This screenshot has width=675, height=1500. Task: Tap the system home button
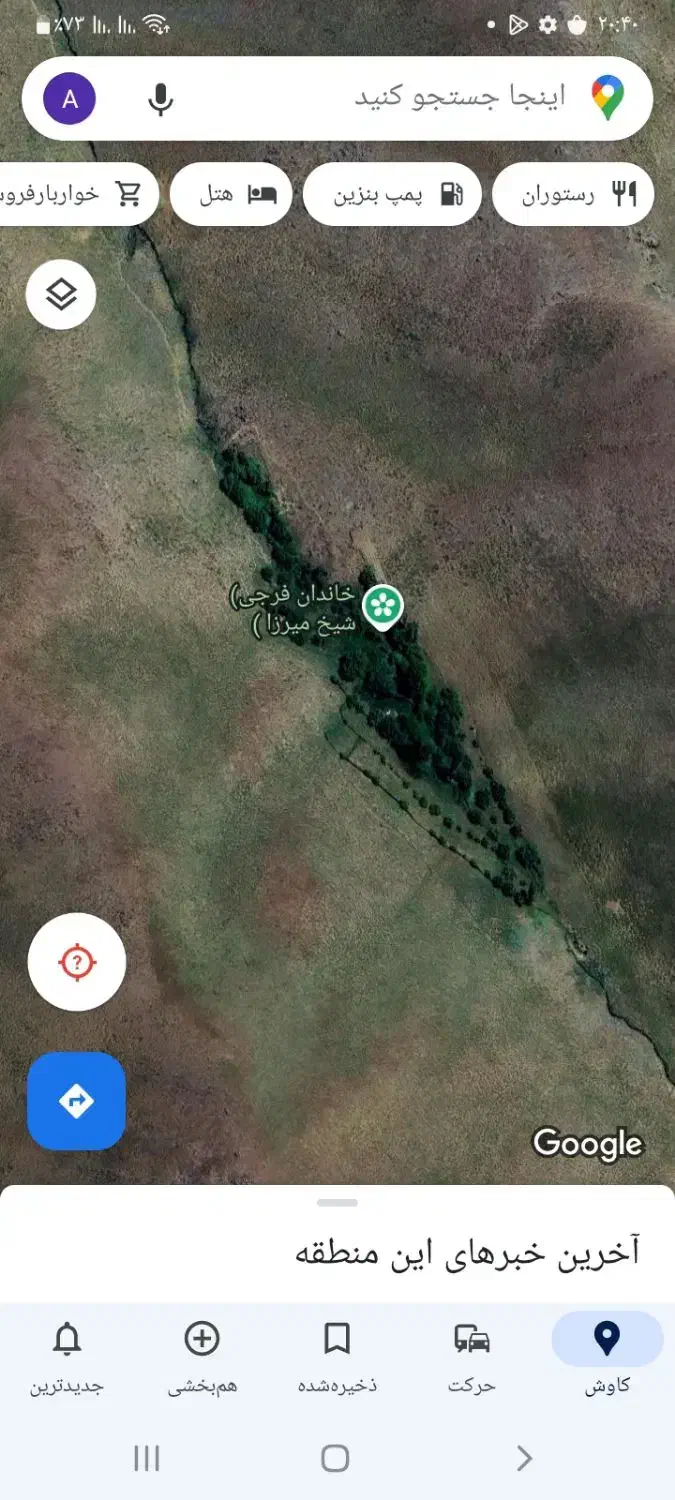point(336,1458)
